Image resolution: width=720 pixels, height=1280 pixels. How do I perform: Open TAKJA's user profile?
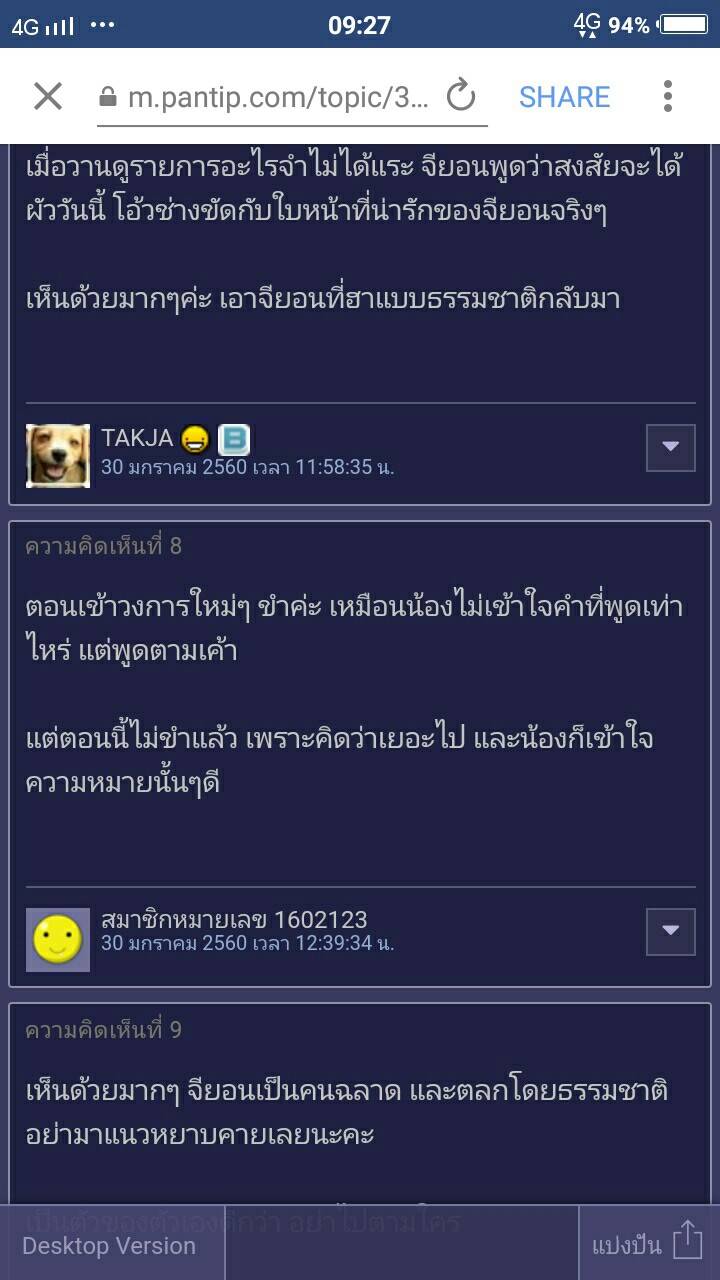click(x=137, y=438)
